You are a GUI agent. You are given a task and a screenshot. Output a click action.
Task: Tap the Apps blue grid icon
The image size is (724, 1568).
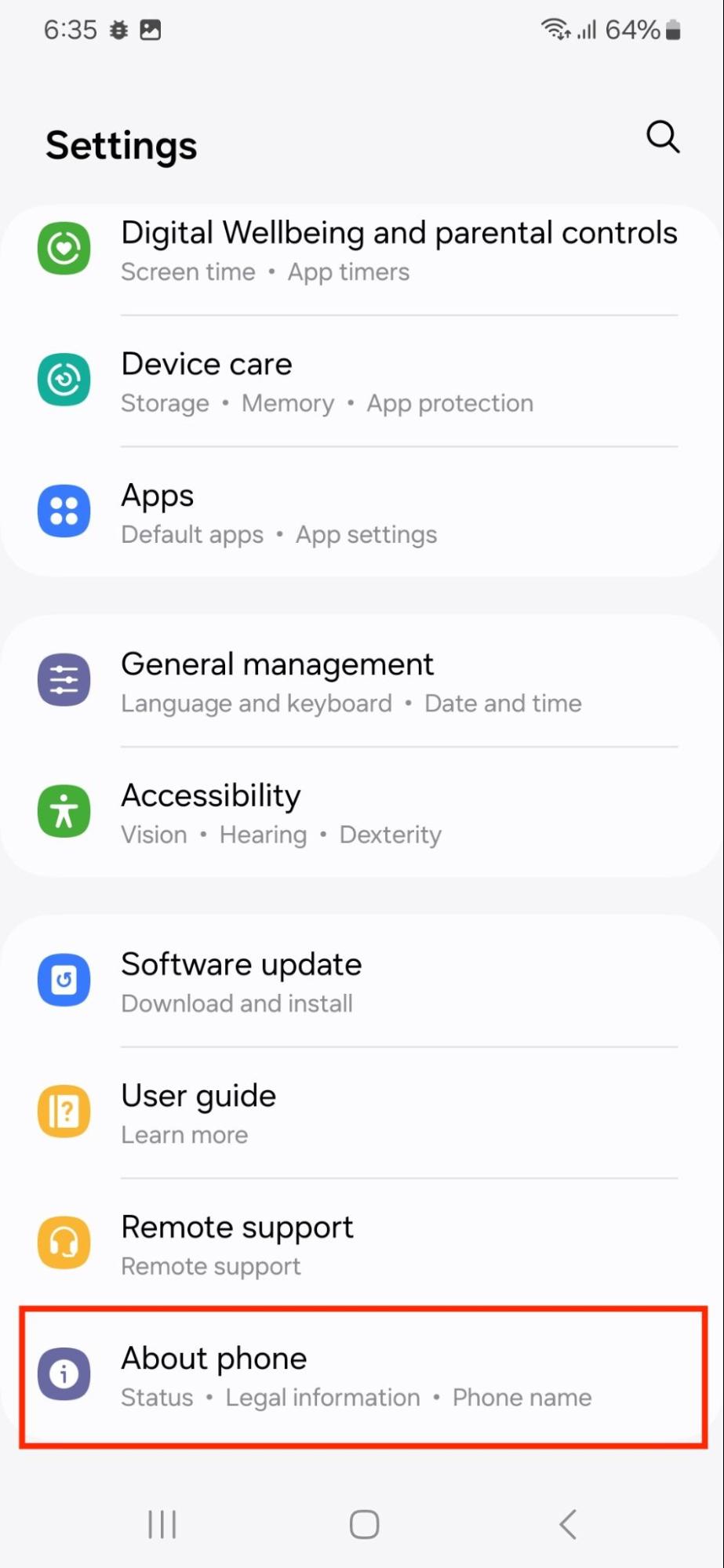(x=64, y=511)
